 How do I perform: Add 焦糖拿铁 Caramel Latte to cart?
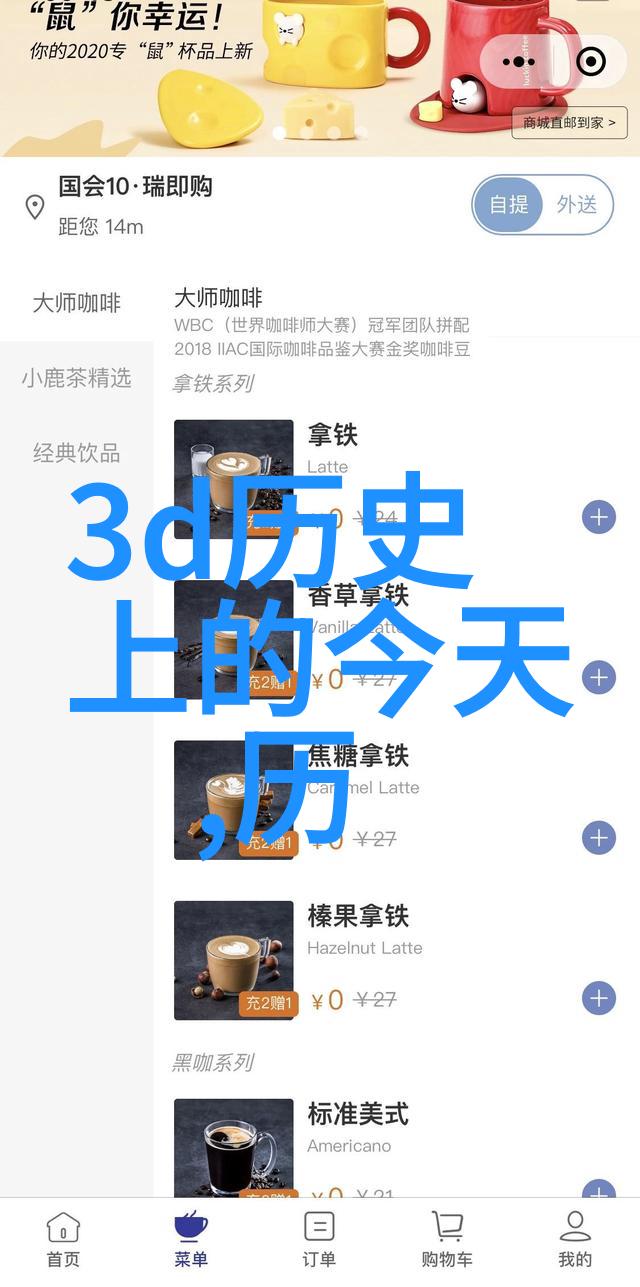point(598,837)
